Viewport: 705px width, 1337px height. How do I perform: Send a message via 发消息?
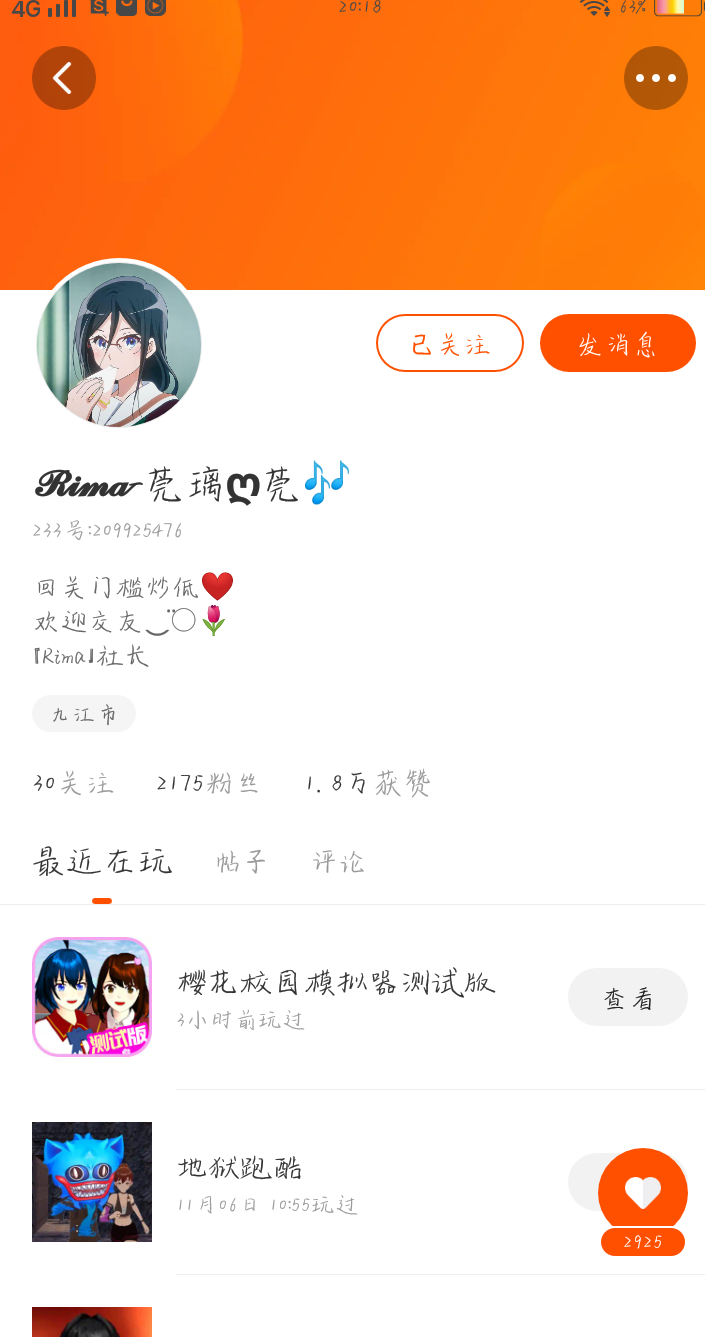tap(617, 343)
